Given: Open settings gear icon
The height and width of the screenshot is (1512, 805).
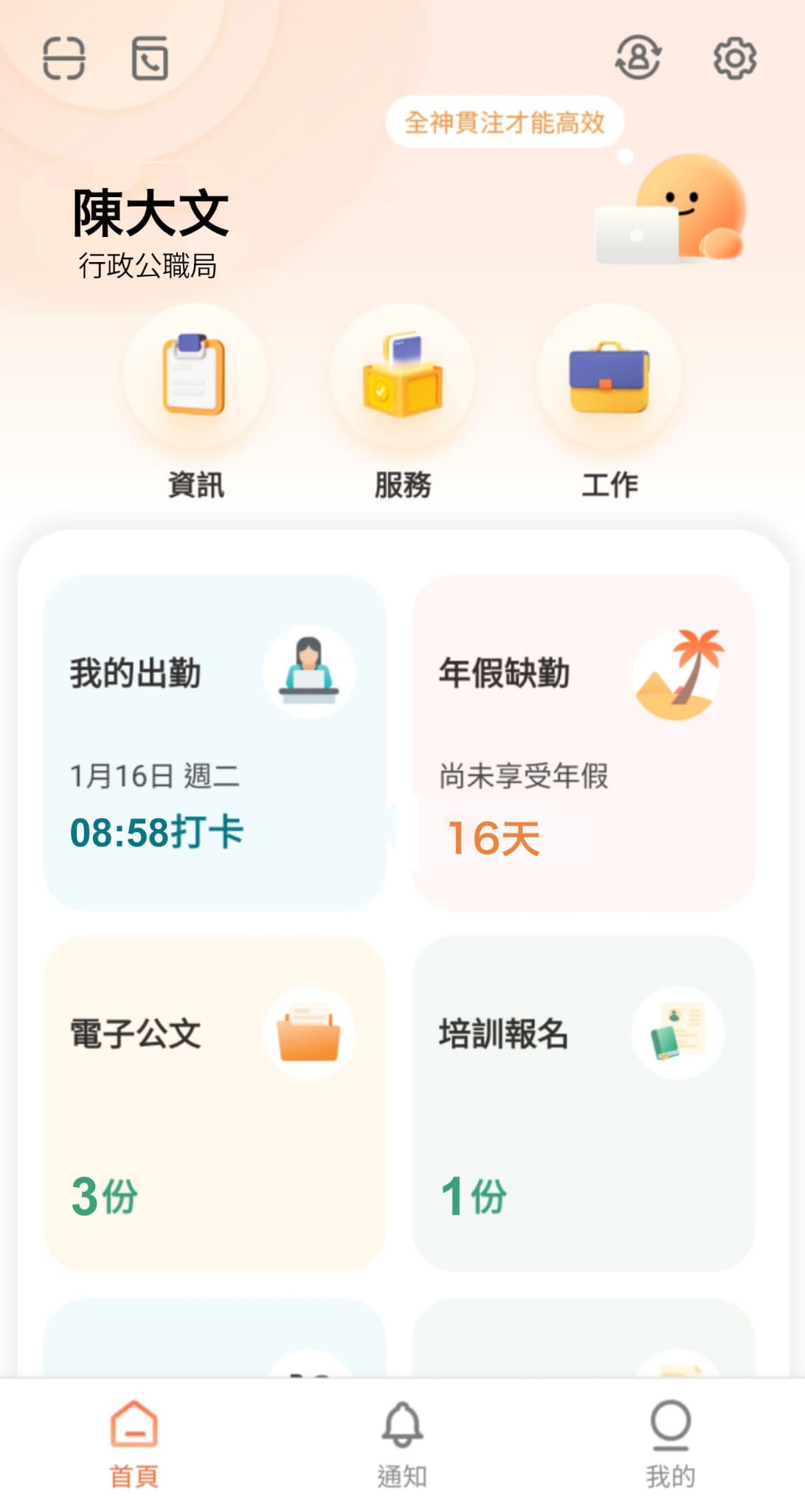Looking at the screenshot, I should [734, 58].
